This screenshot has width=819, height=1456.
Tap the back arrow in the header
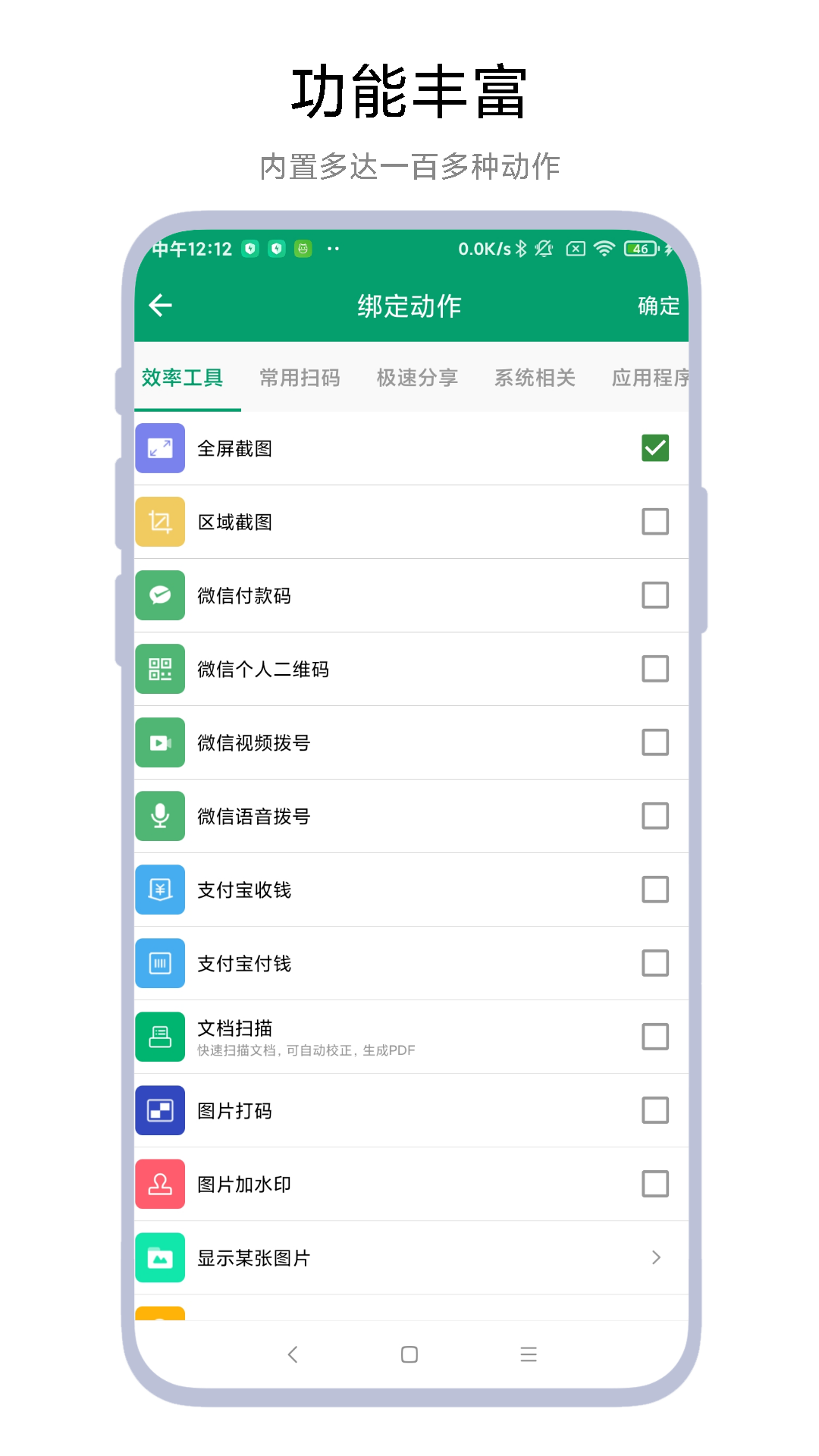click(160, 305)
